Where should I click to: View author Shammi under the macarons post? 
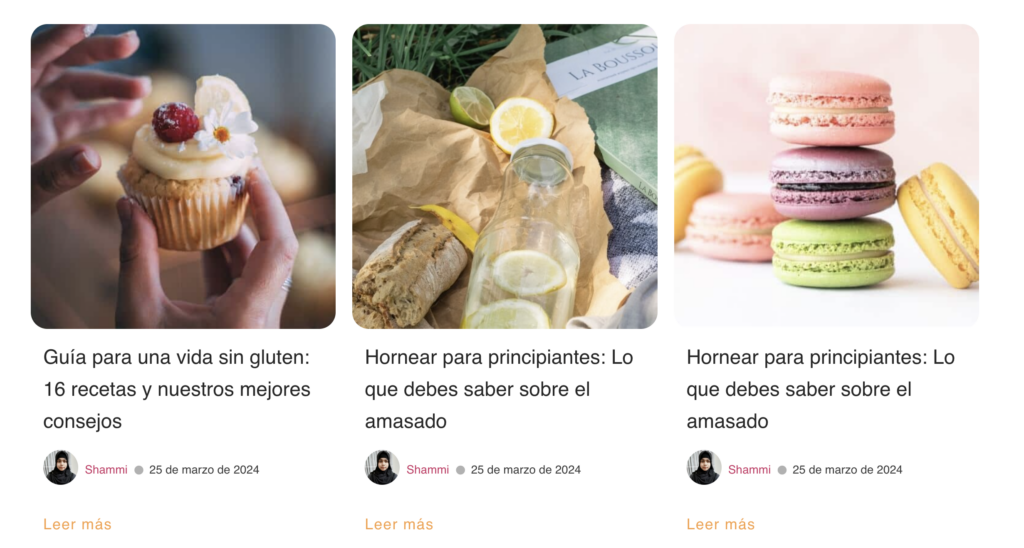coord(749,469)
